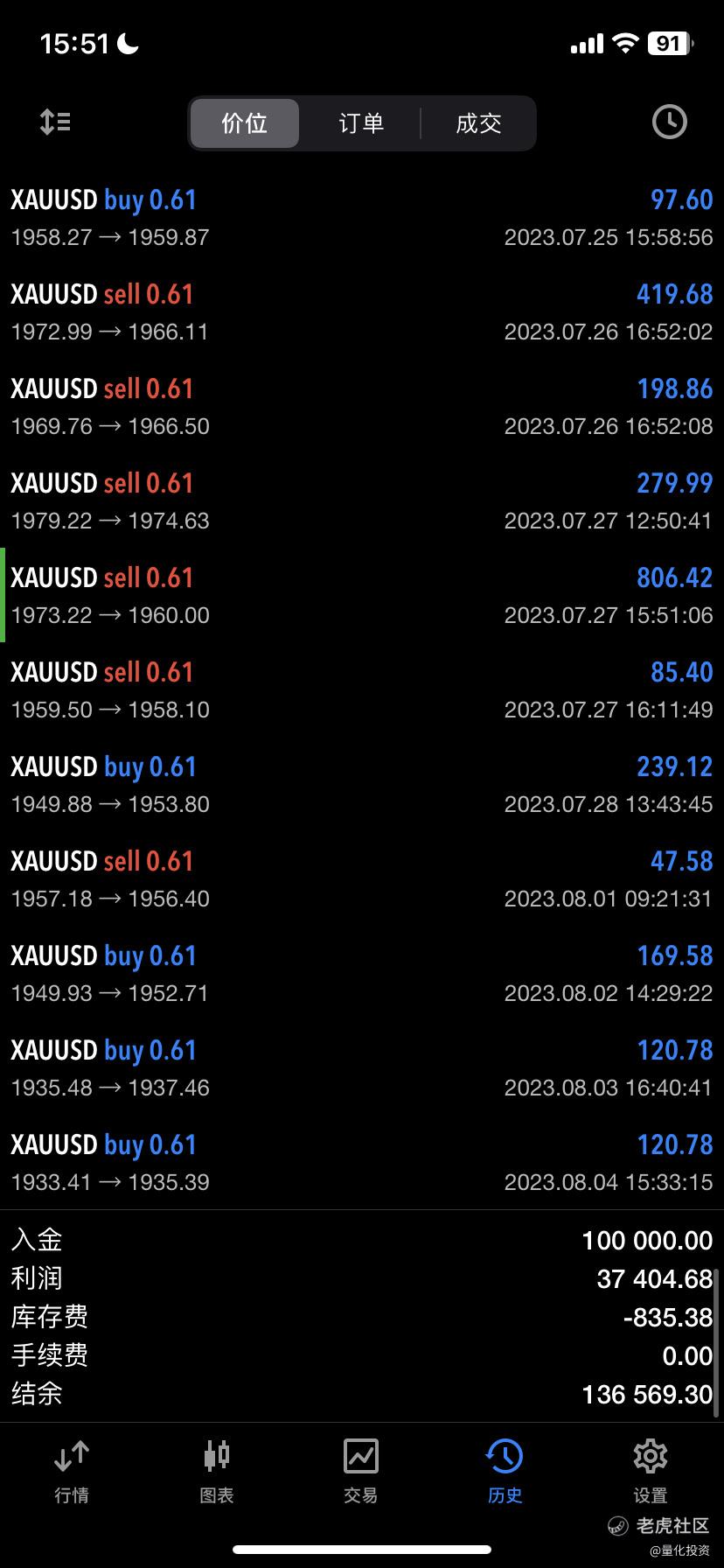
Task: Open the sort options icon
Action: 56,122
